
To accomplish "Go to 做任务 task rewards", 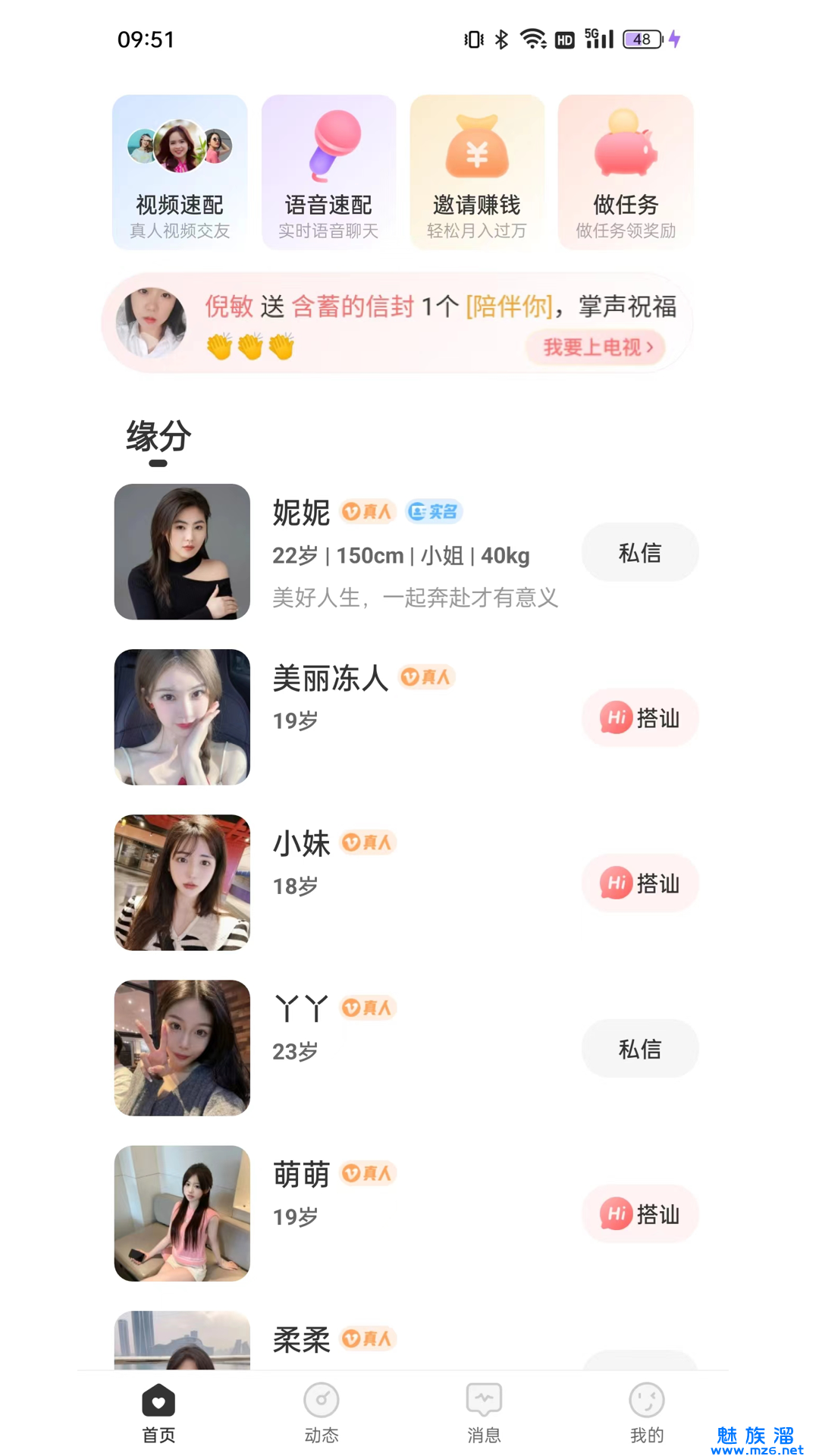I will pos(626,172).
